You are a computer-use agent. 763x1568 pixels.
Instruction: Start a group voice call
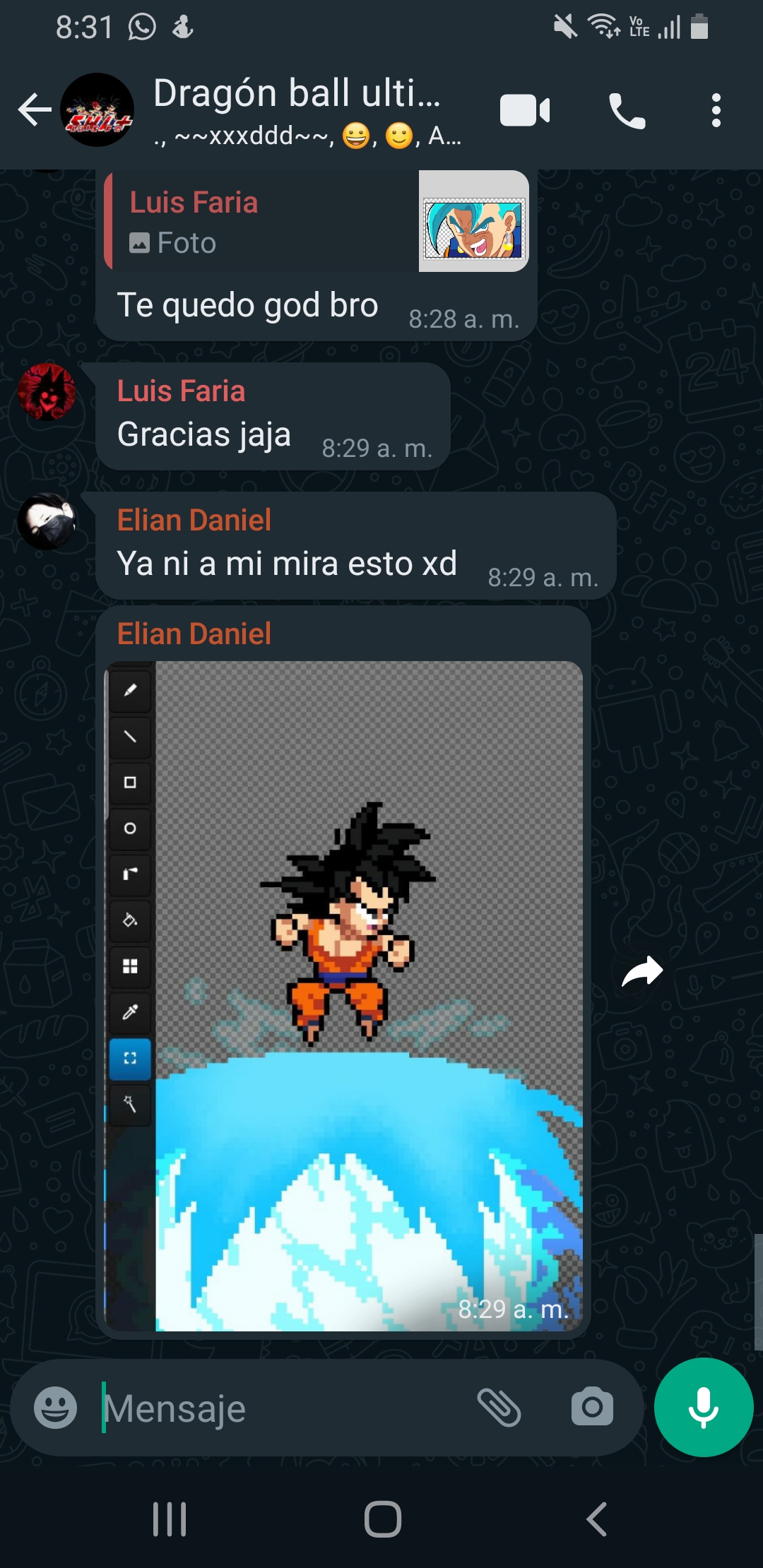tap(627, 111)
